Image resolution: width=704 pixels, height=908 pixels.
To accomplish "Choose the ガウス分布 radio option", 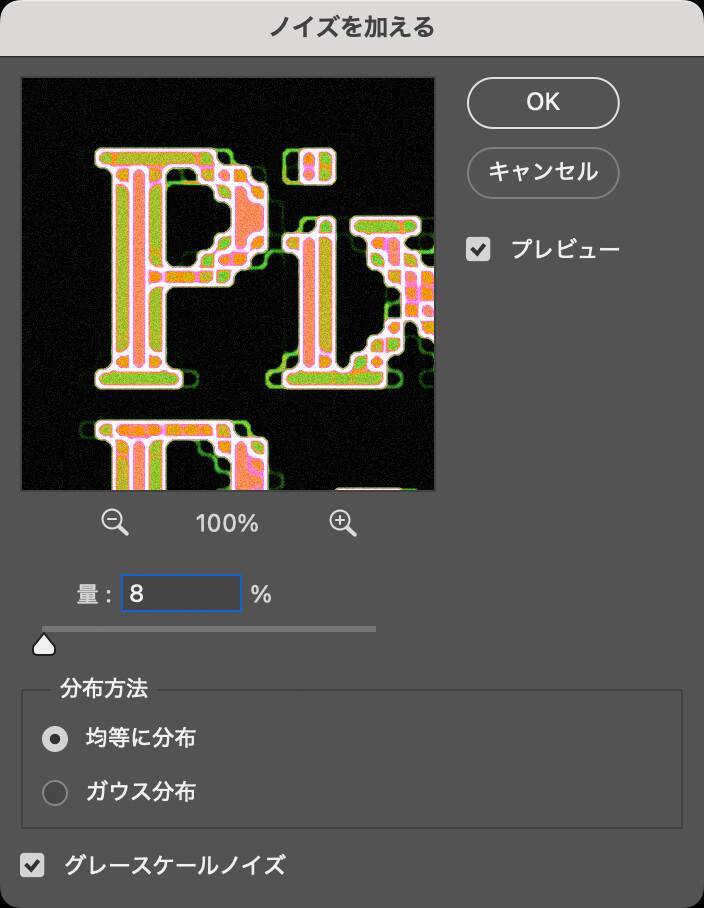I will (55, 793).
